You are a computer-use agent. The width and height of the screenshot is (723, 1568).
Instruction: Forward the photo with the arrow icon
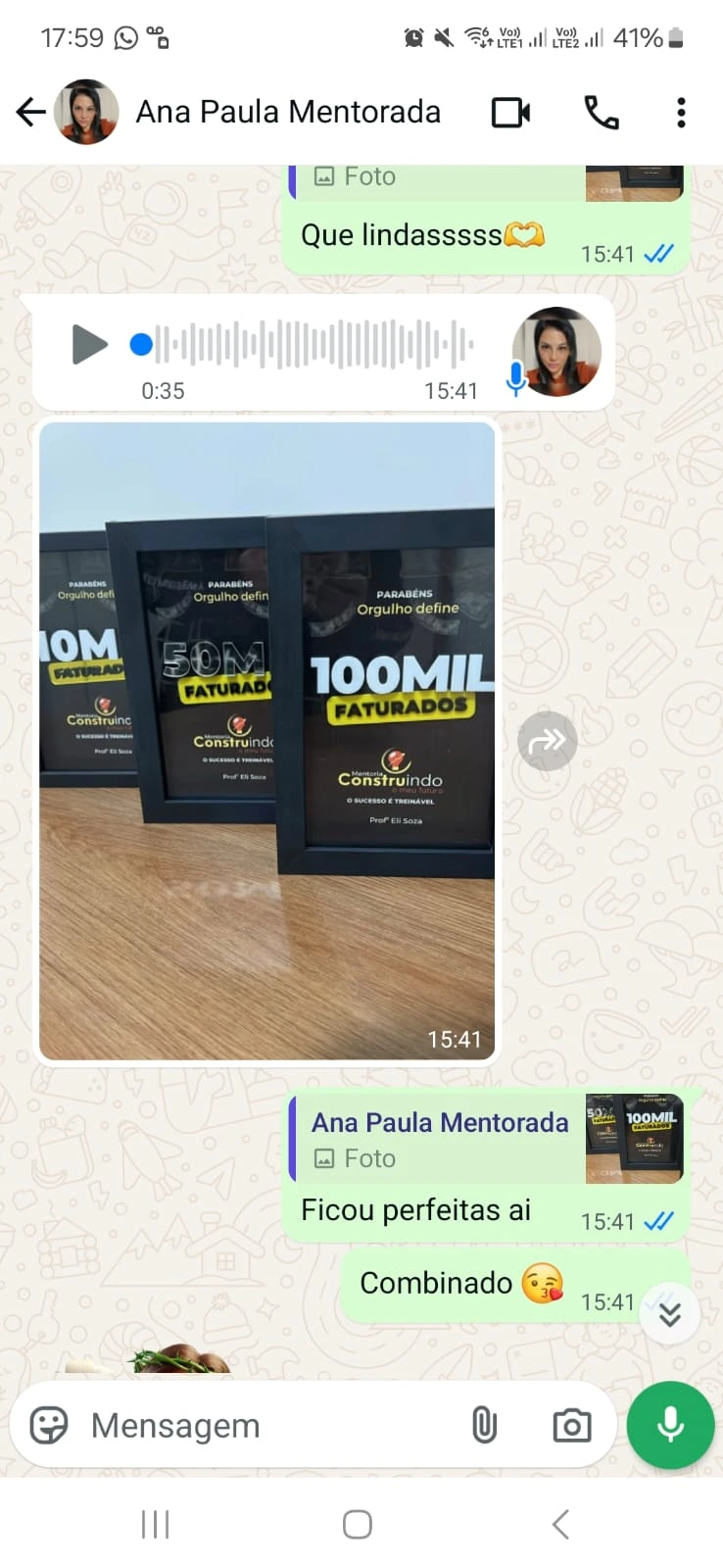[547, 741]
